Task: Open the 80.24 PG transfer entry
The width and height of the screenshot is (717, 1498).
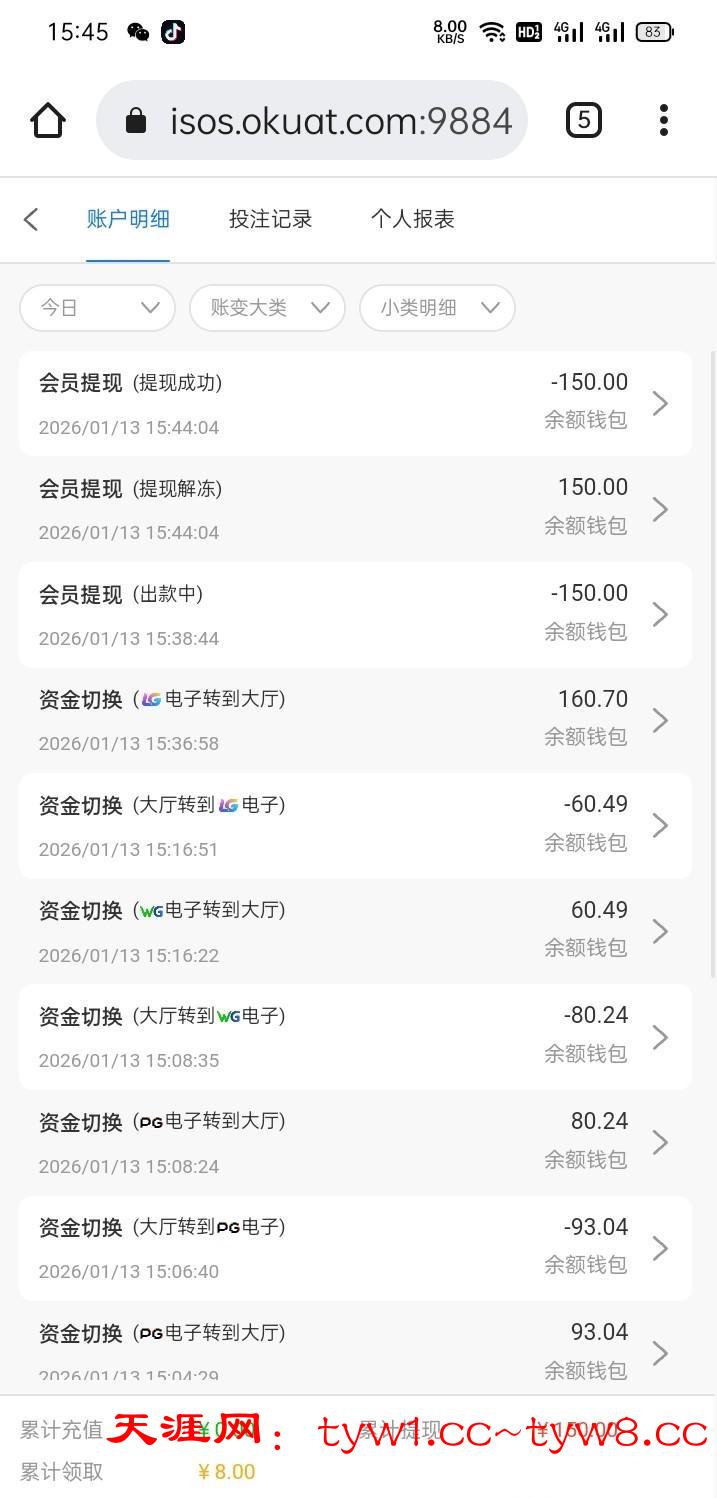Action: [355, 1142]
